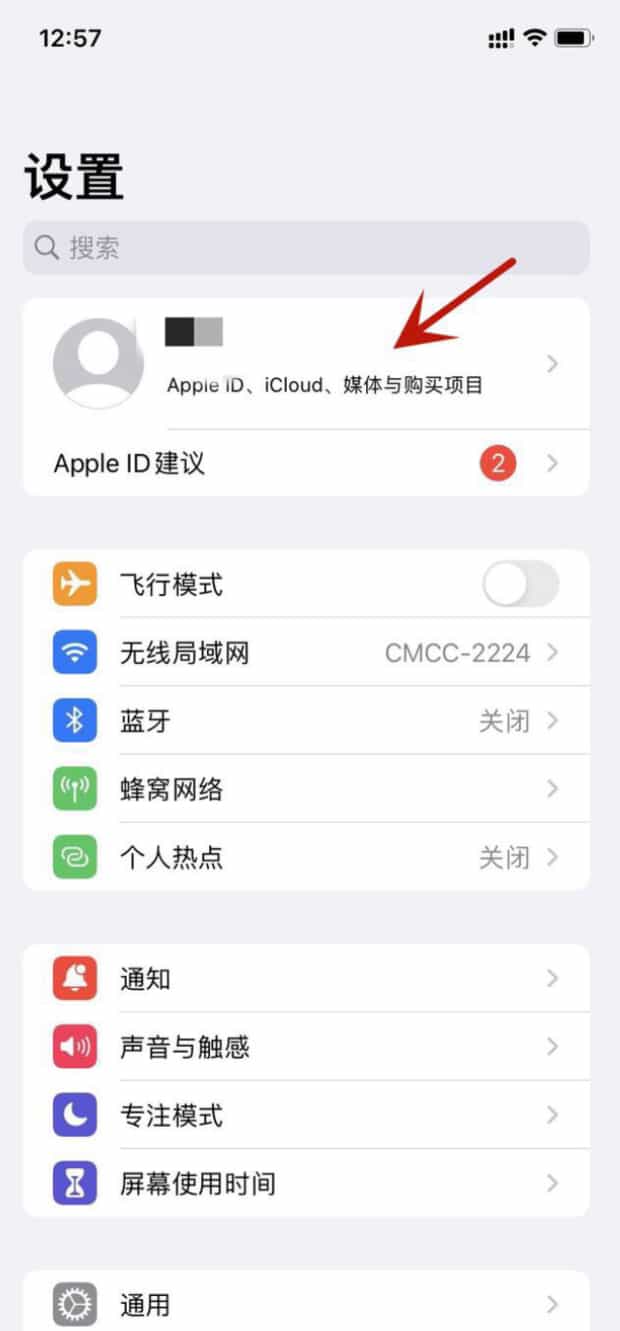Open Apple ID建议
The width and height of the screenshot is (620, 1331).
[306, 463]
